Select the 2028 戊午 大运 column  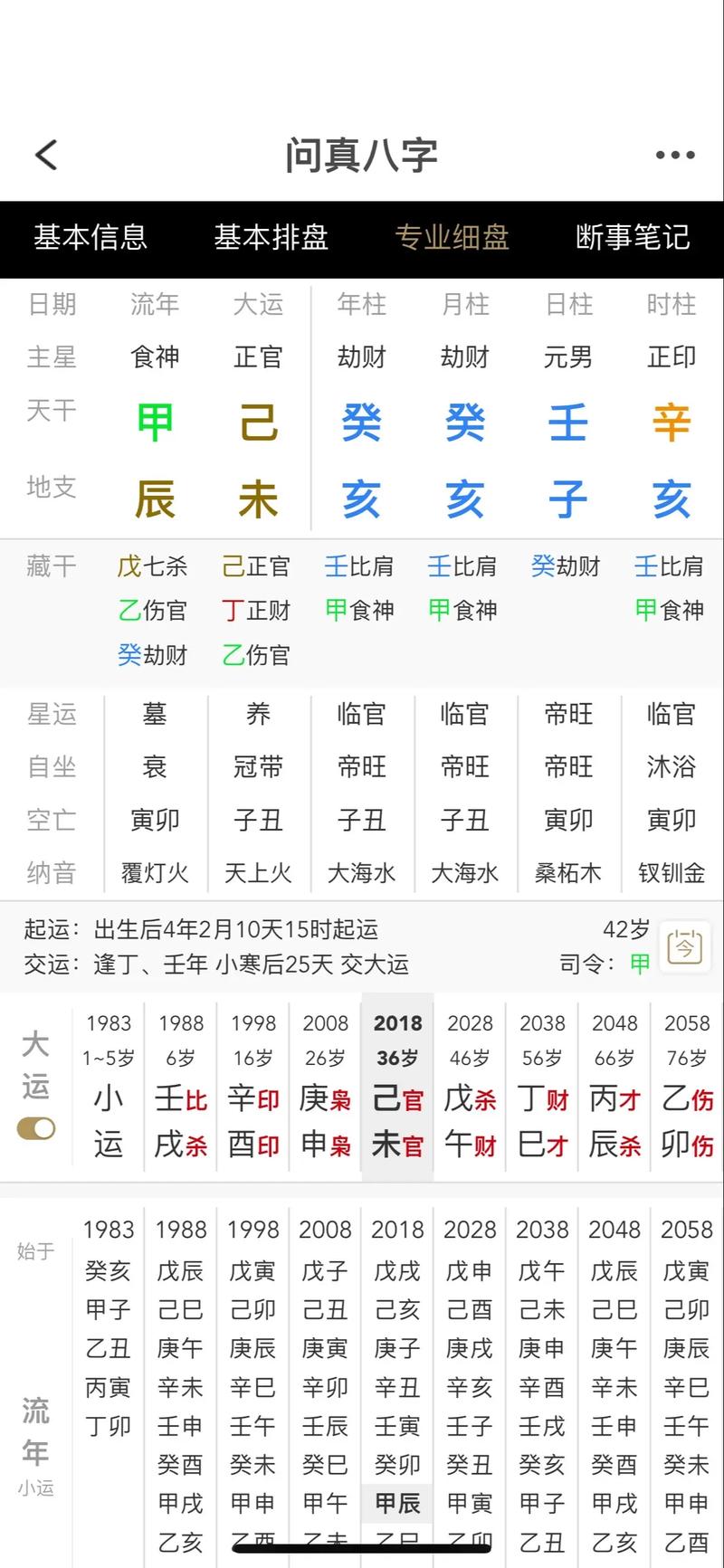(471, 1086)
